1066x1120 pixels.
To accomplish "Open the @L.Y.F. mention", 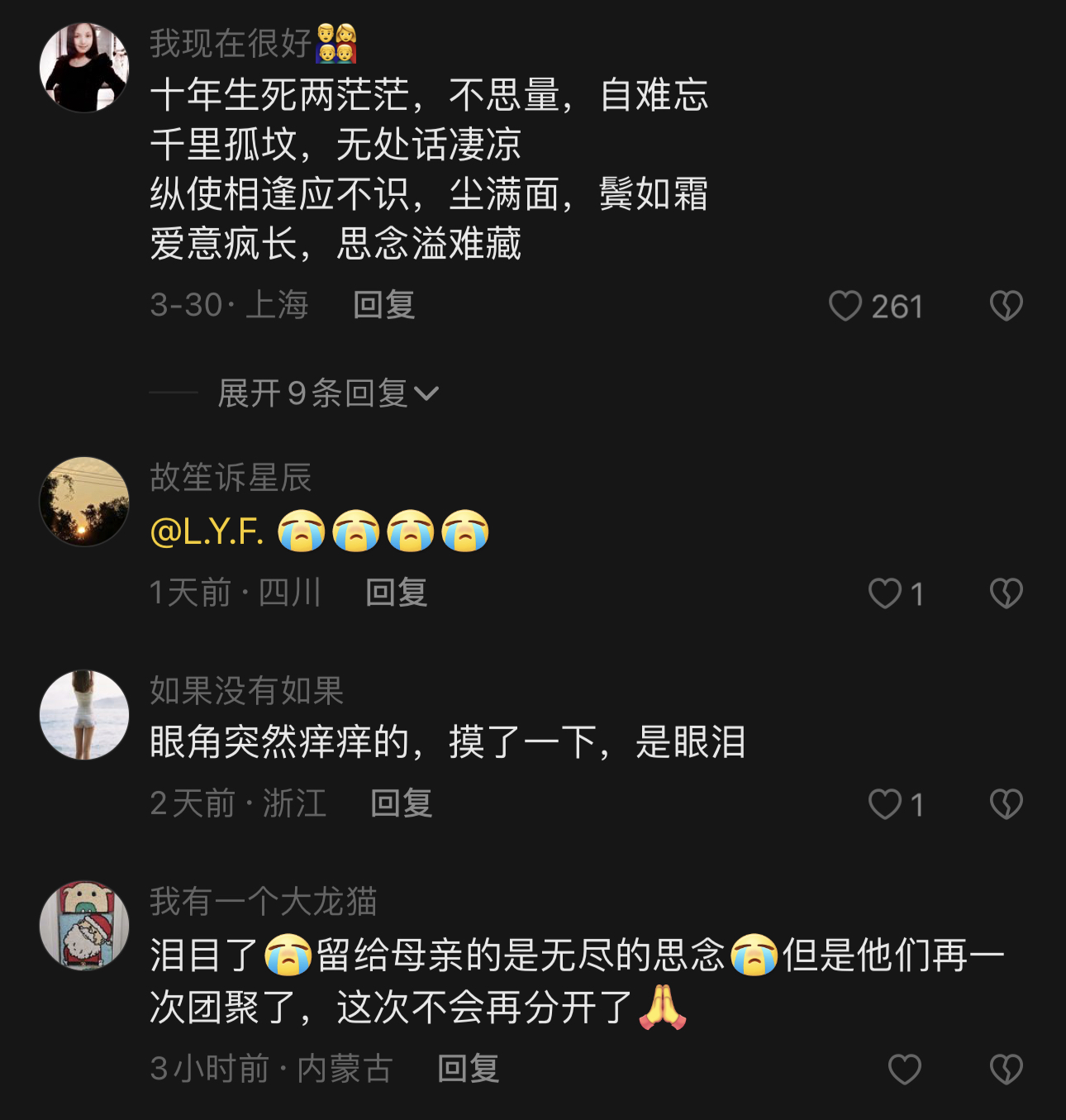I will pos(207,531).
